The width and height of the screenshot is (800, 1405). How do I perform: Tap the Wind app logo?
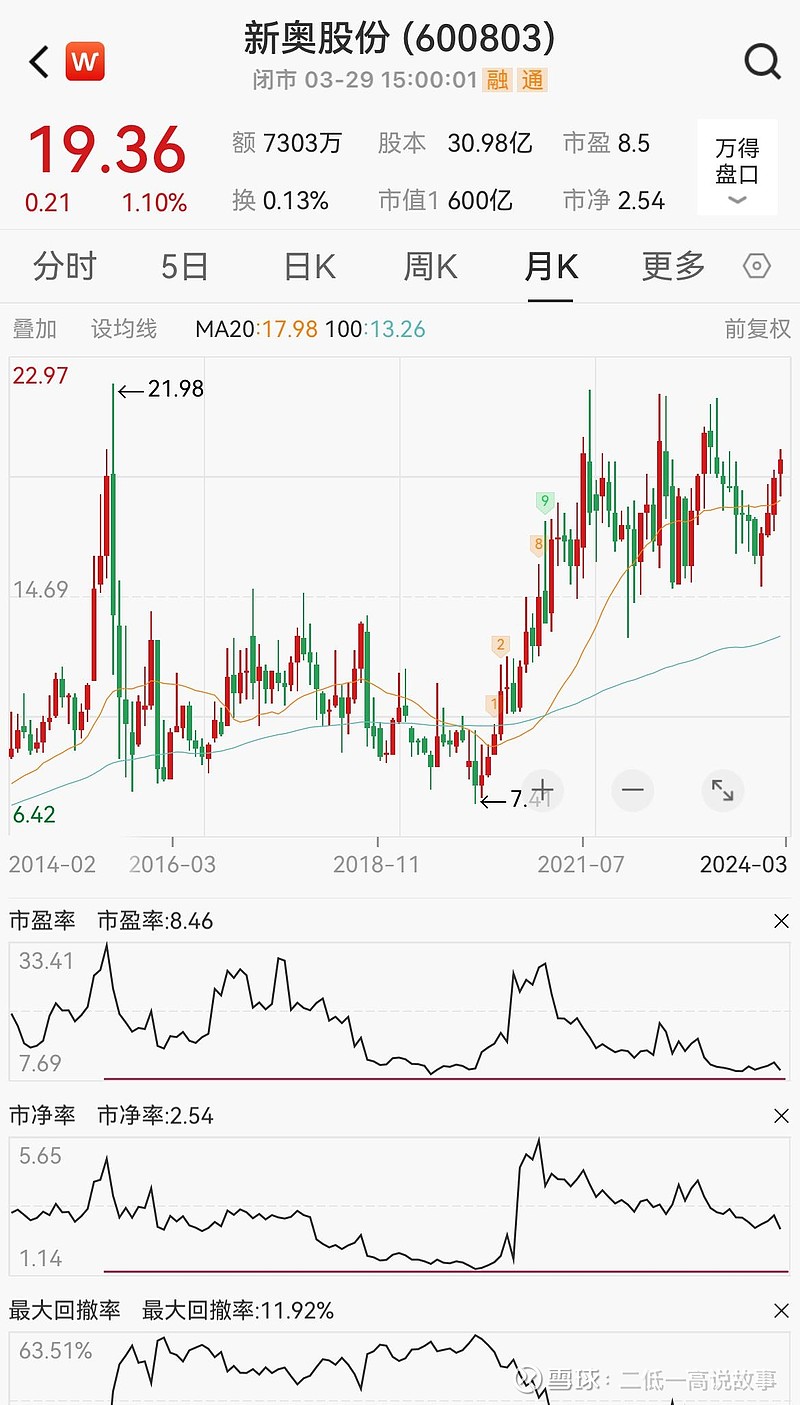84,61
